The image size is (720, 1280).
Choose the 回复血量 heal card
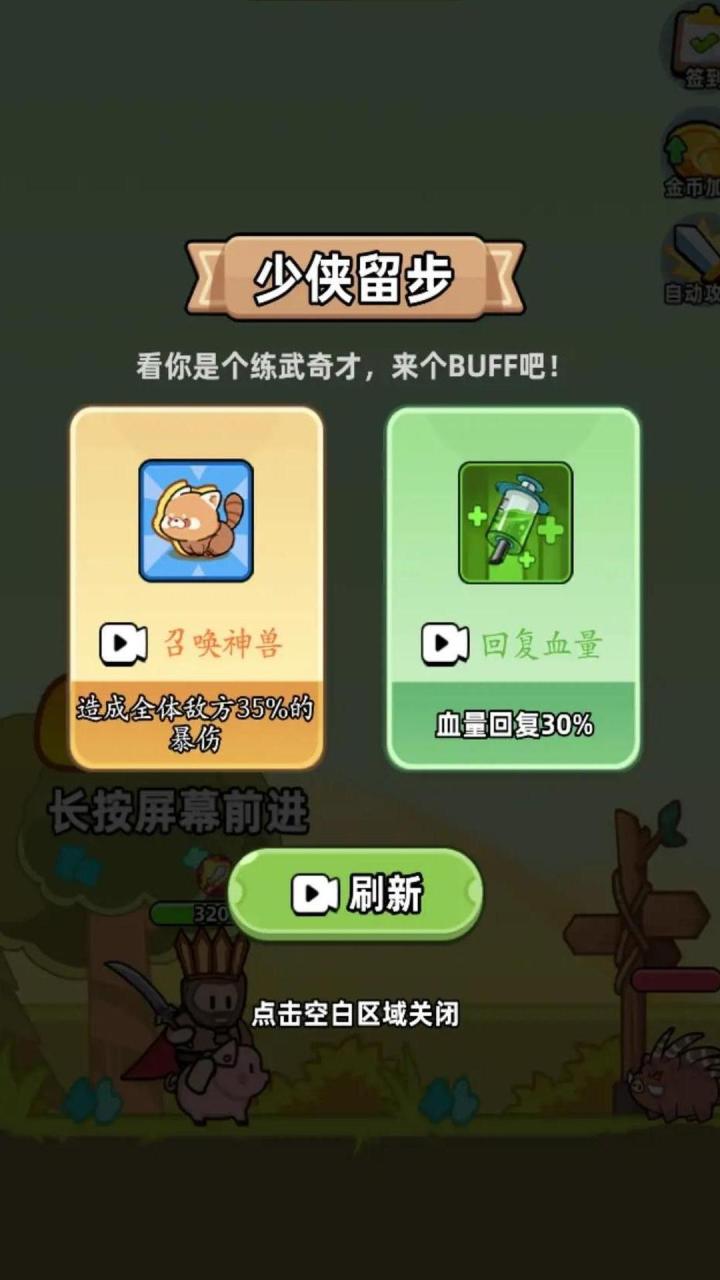click(x=513, y=588)
